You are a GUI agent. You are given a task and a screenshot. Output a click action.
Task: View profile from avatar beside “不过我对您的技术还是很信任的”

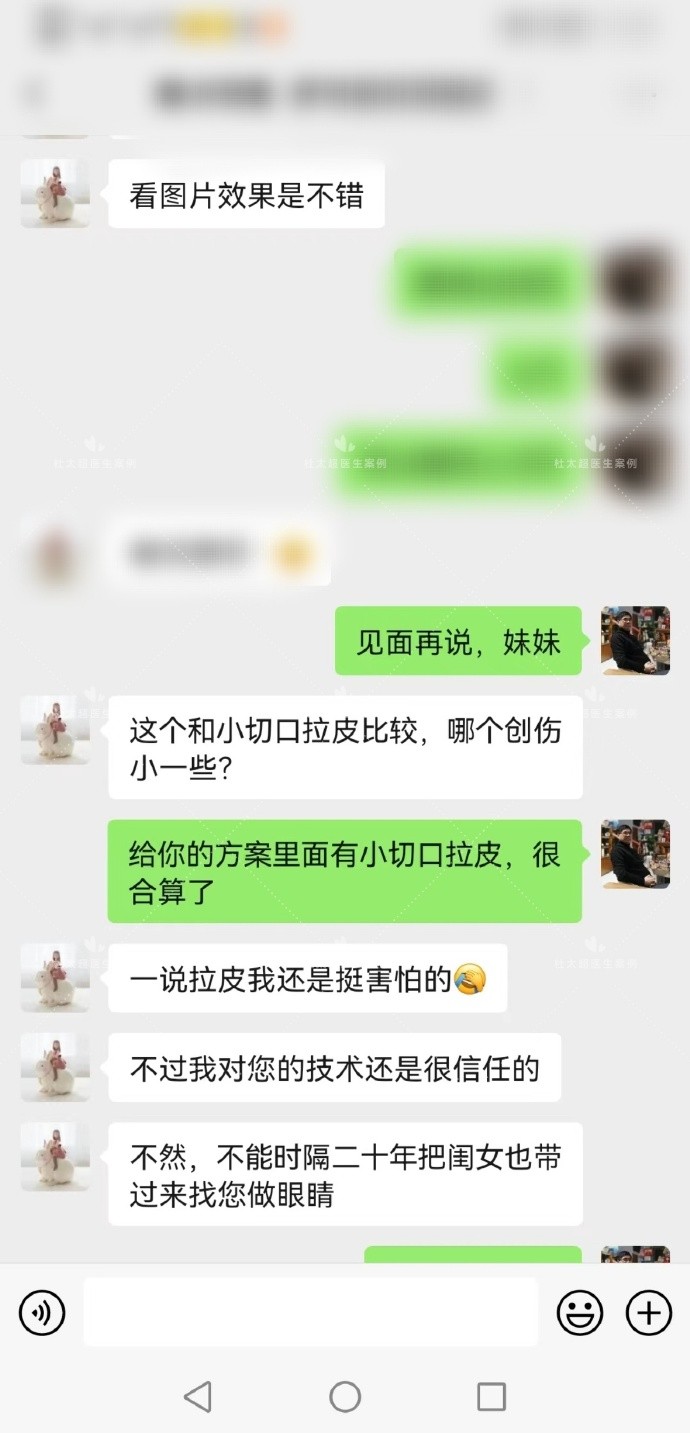click(55, 1067)
